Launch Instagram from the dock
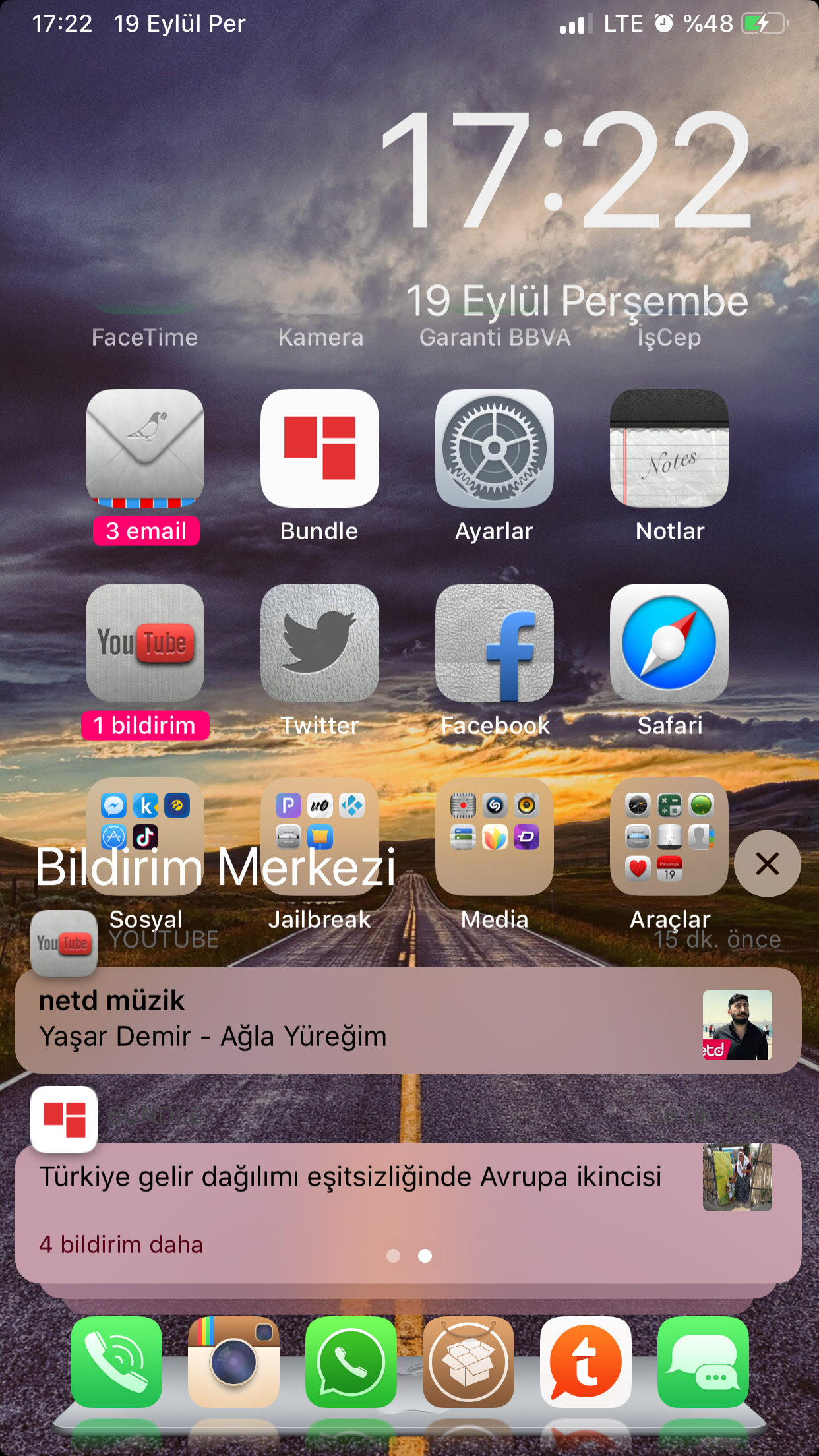This screenshot has height=1456, width=819. pos(234,1361)
